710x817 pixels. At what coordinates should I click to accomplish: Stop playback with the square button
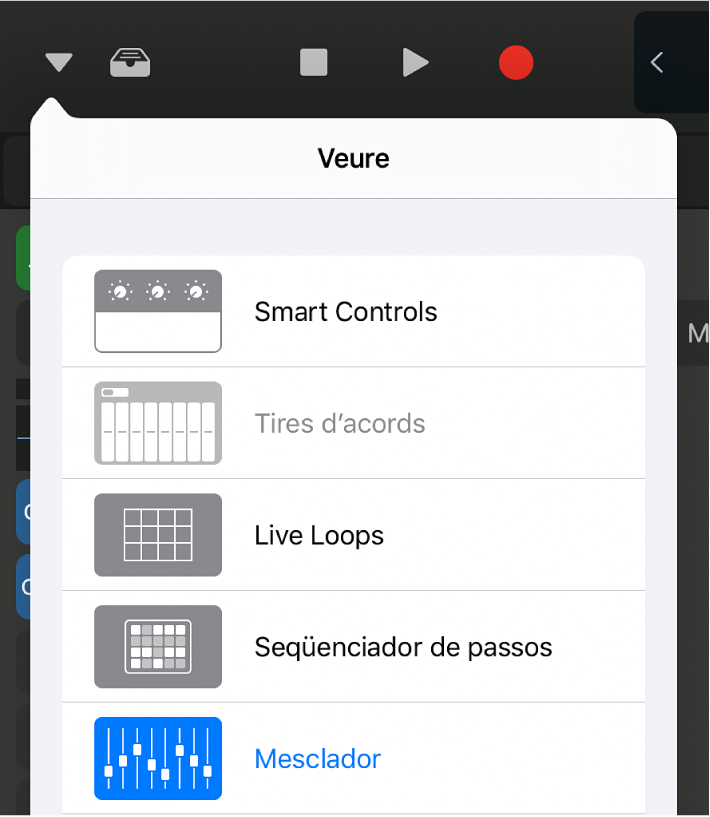[x=314, y=63]
